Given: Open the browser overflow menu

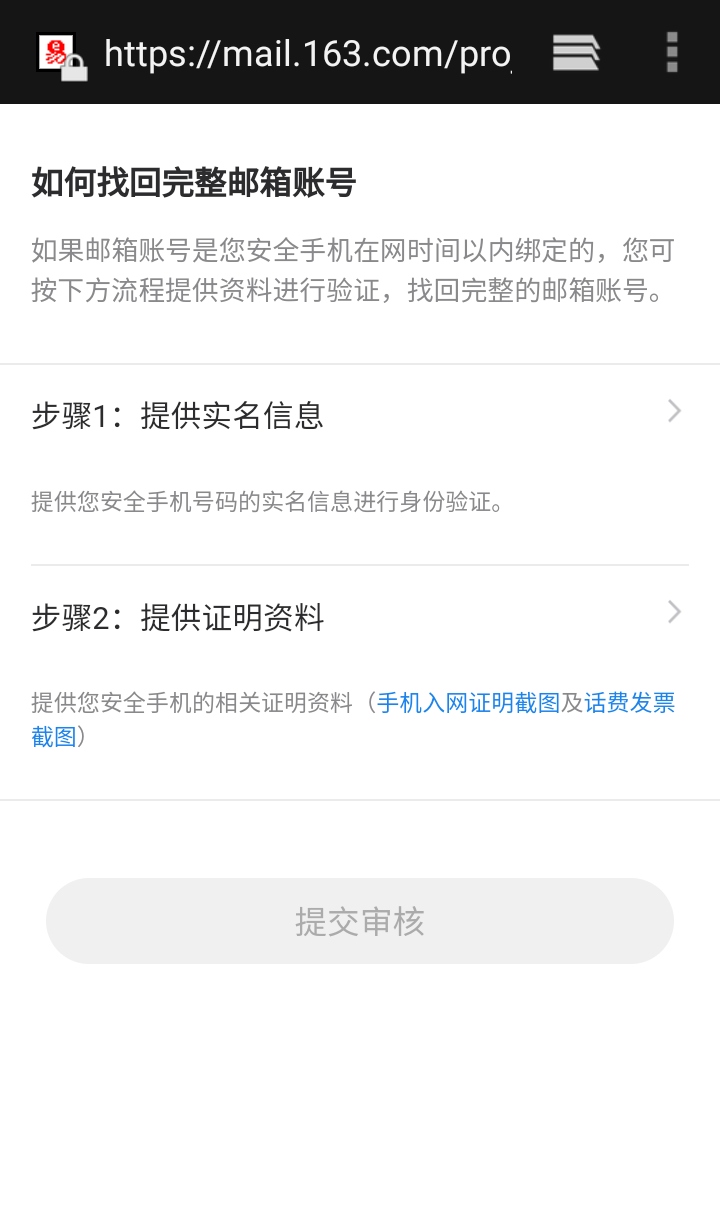Looking at the screenshot, I should coord(672,53).
